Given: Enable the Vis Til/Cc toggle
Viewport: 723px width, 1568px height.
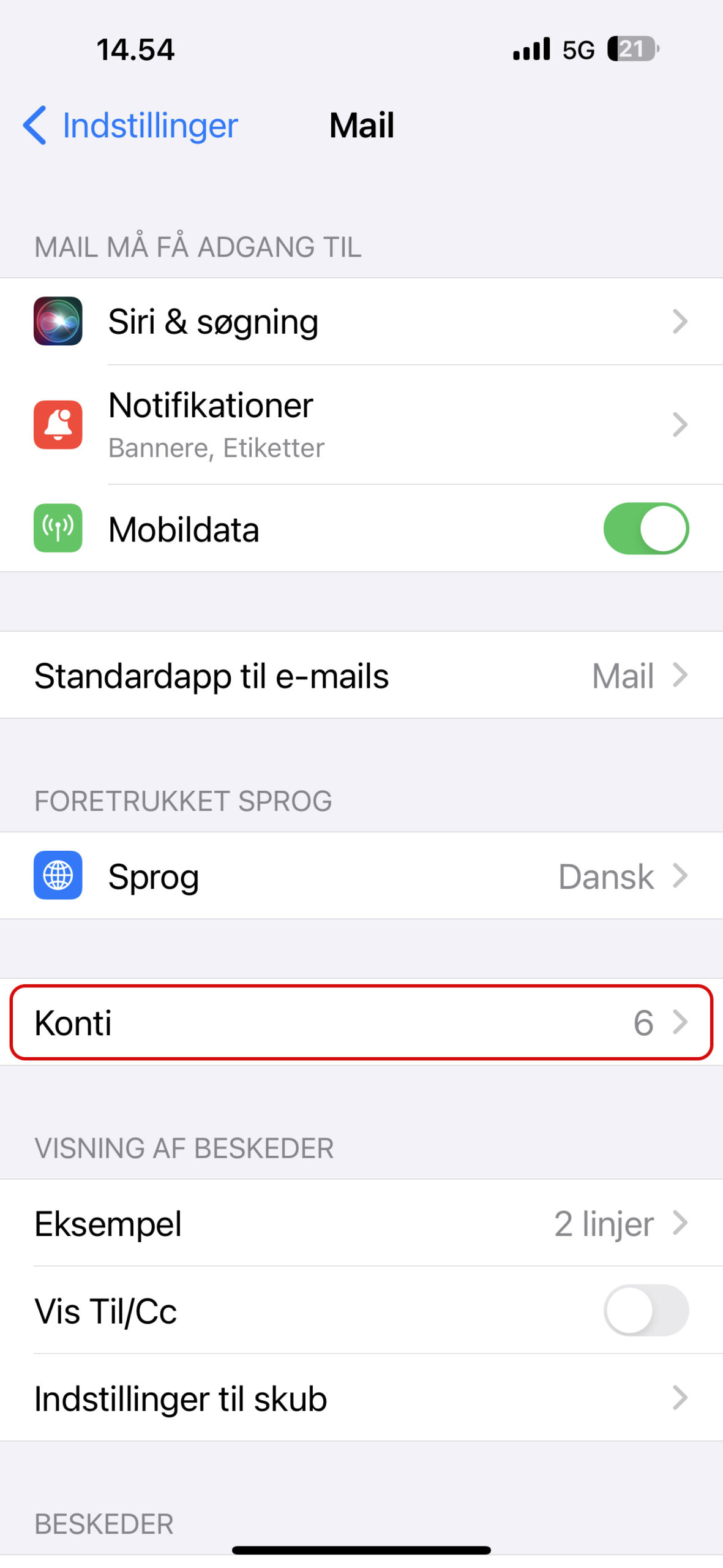Looking at the screenshot, I should click(646, 1310).
